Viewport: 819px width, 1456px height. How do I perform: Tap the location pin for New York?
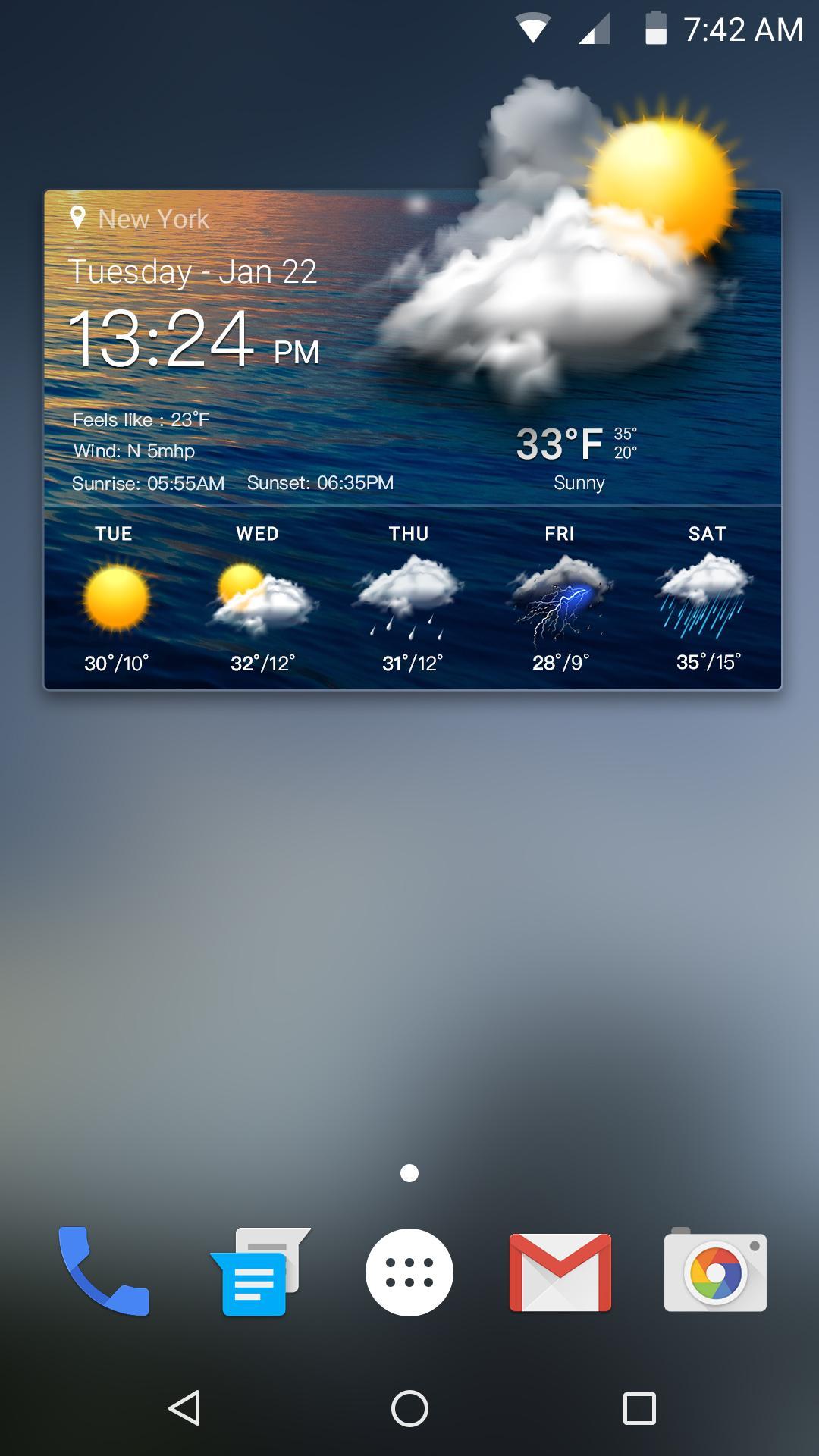[77, 218]
